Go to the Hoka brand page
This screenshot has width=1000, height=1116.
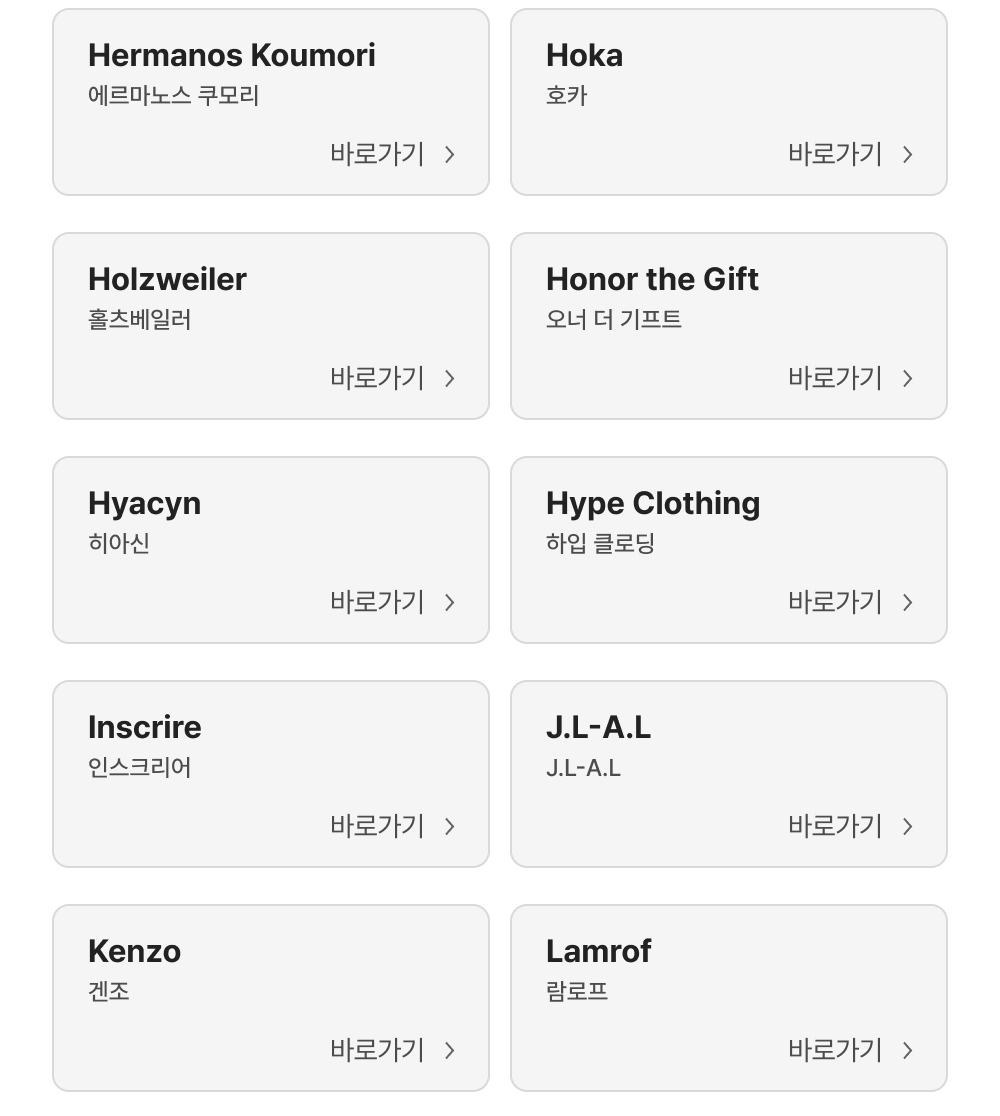(728, 102)
